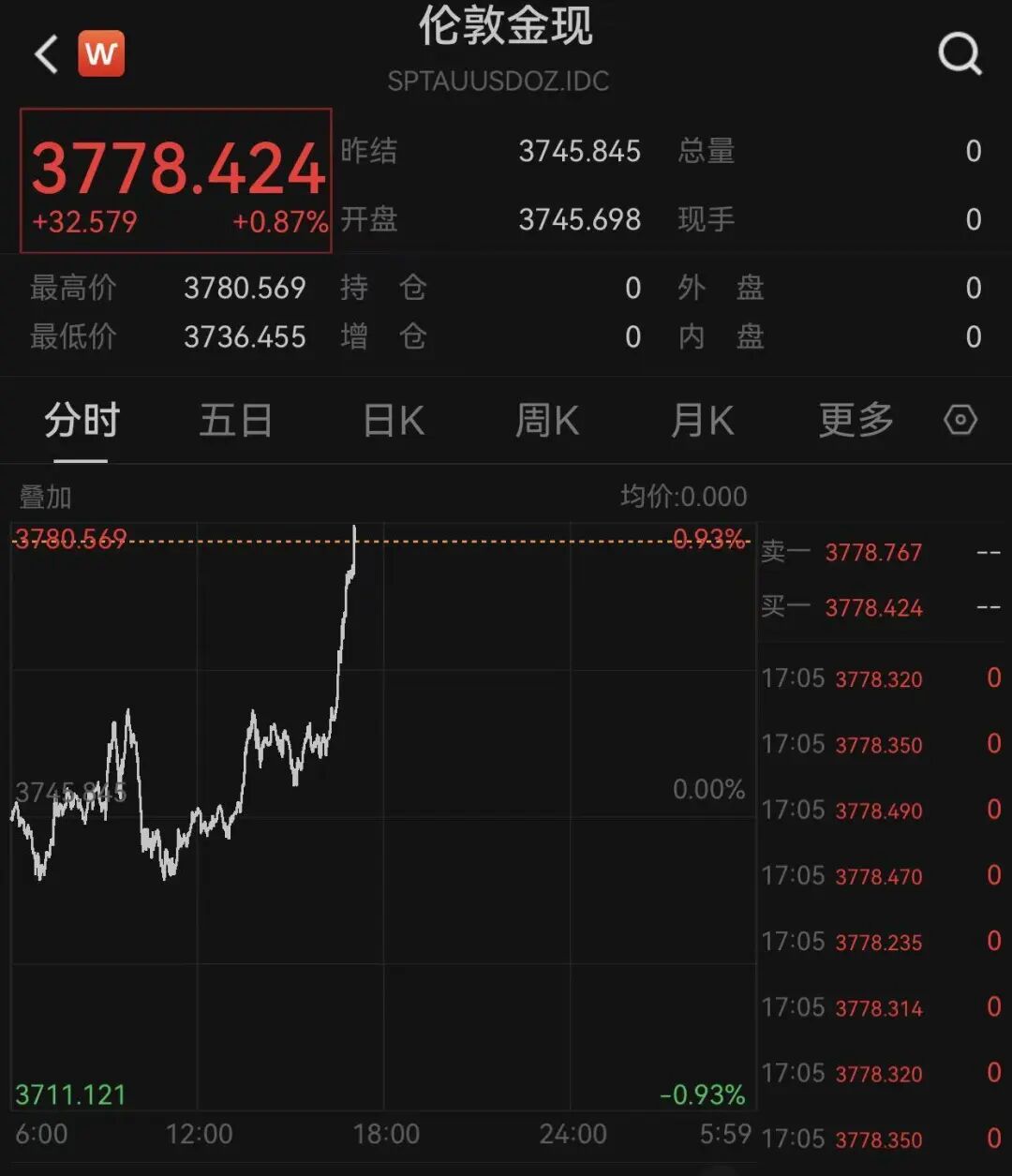
Task: Open the search magnifier
Action: [960, 54]
